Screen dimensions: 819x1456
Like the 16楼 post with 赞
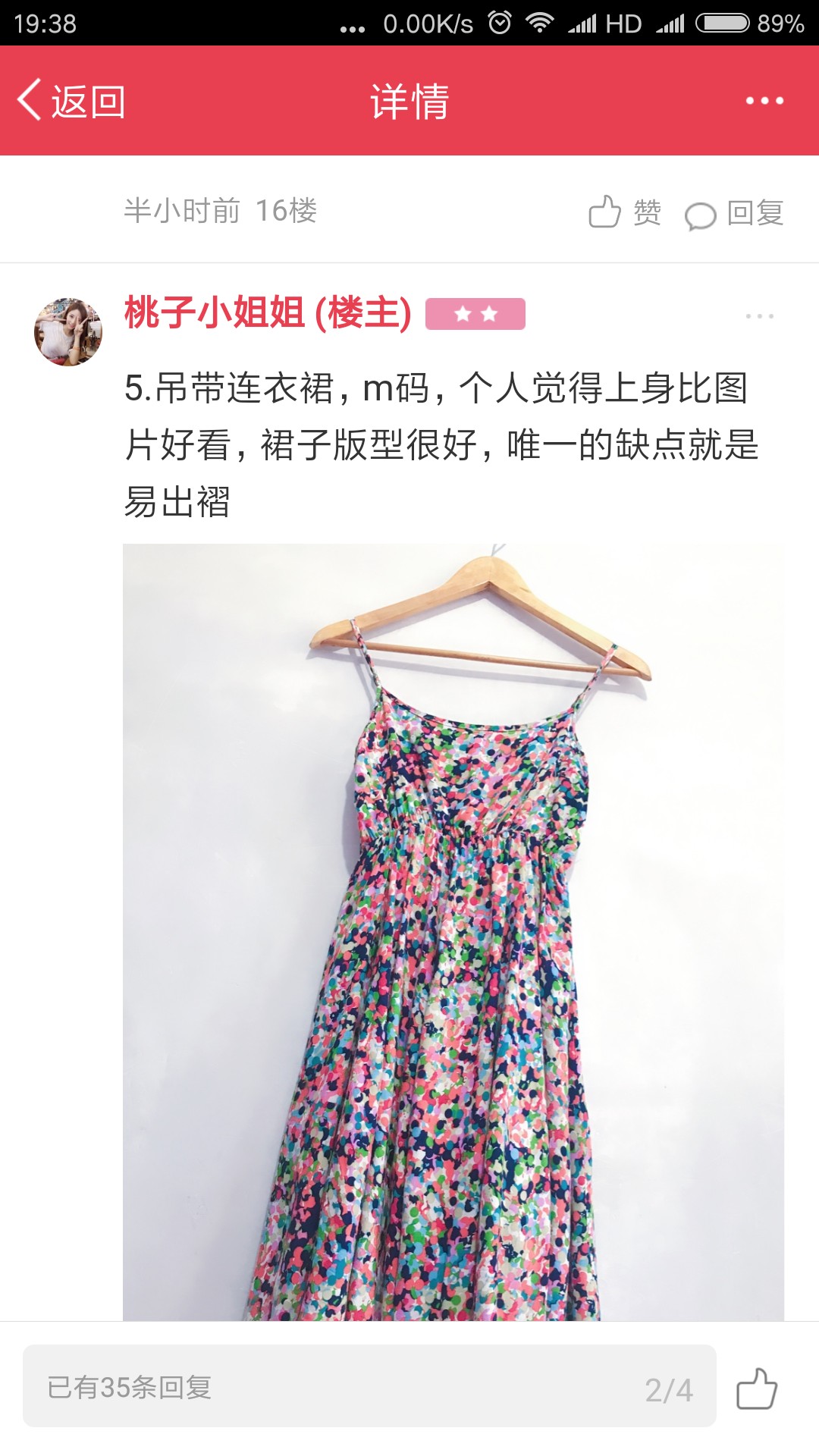point(625,212)
